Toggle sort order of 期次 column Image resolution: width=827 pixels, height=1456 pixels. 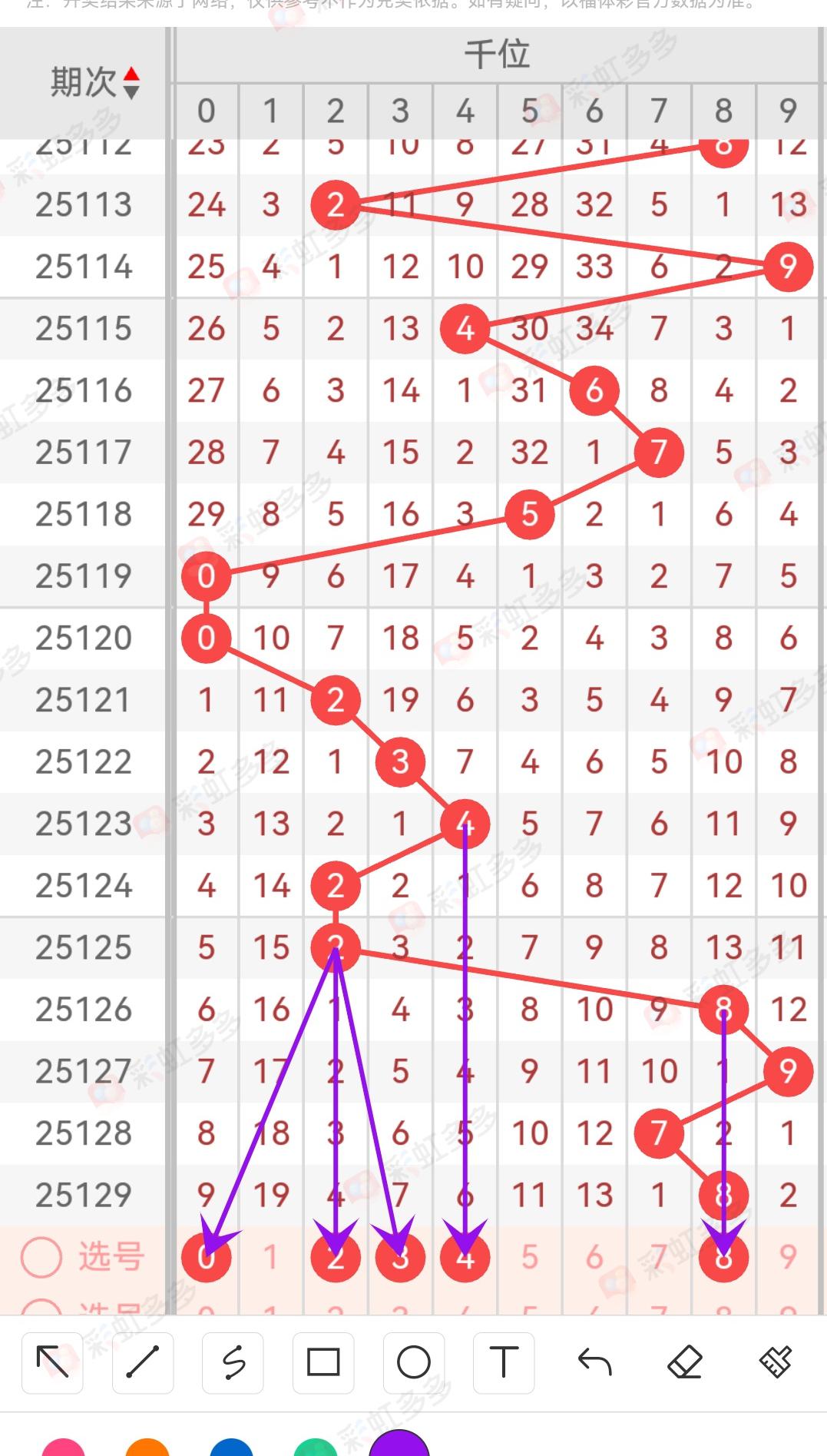point(131,83)
